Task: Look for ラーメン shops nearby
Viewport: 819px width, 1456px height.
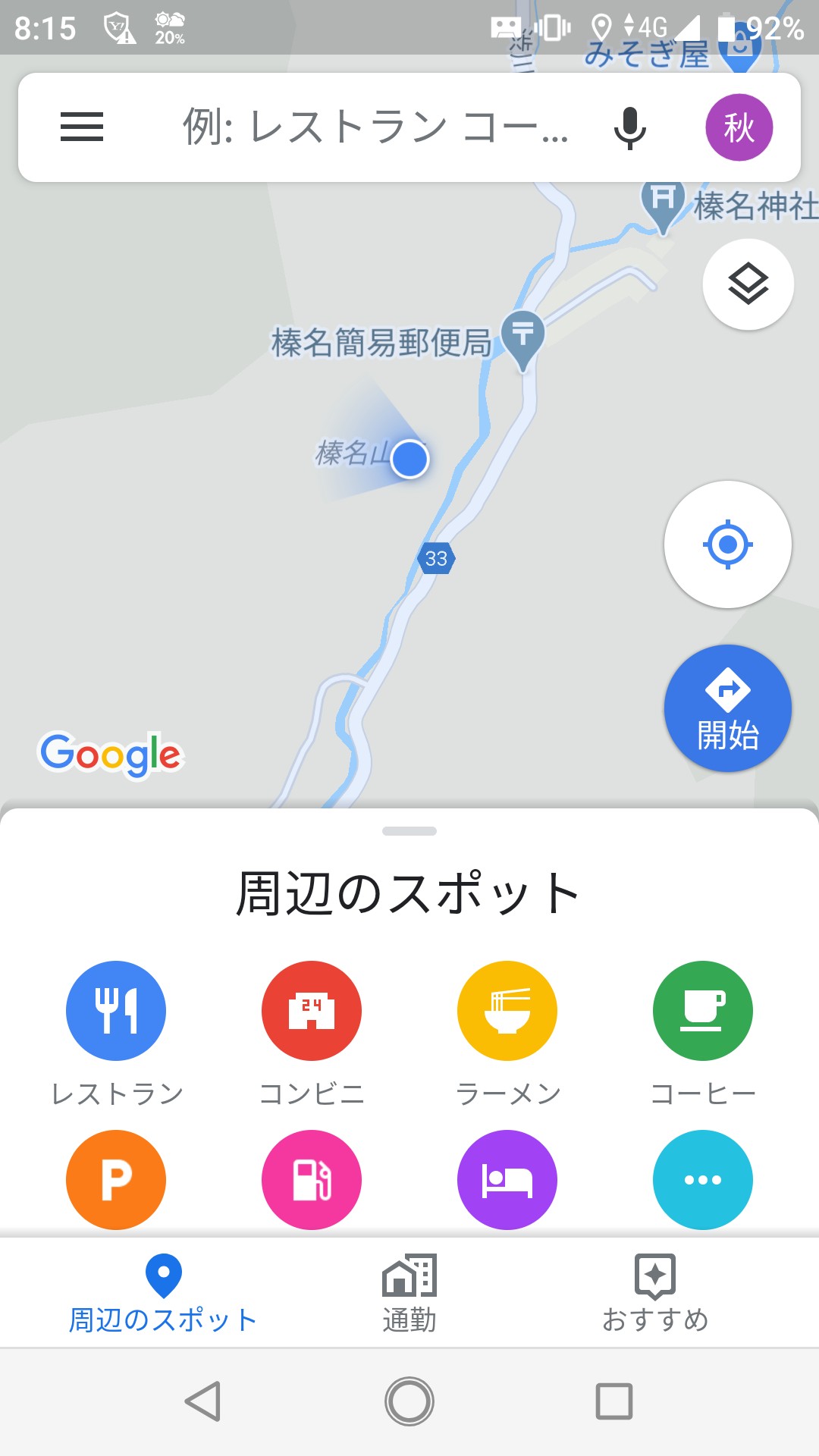Action: 507,1011
